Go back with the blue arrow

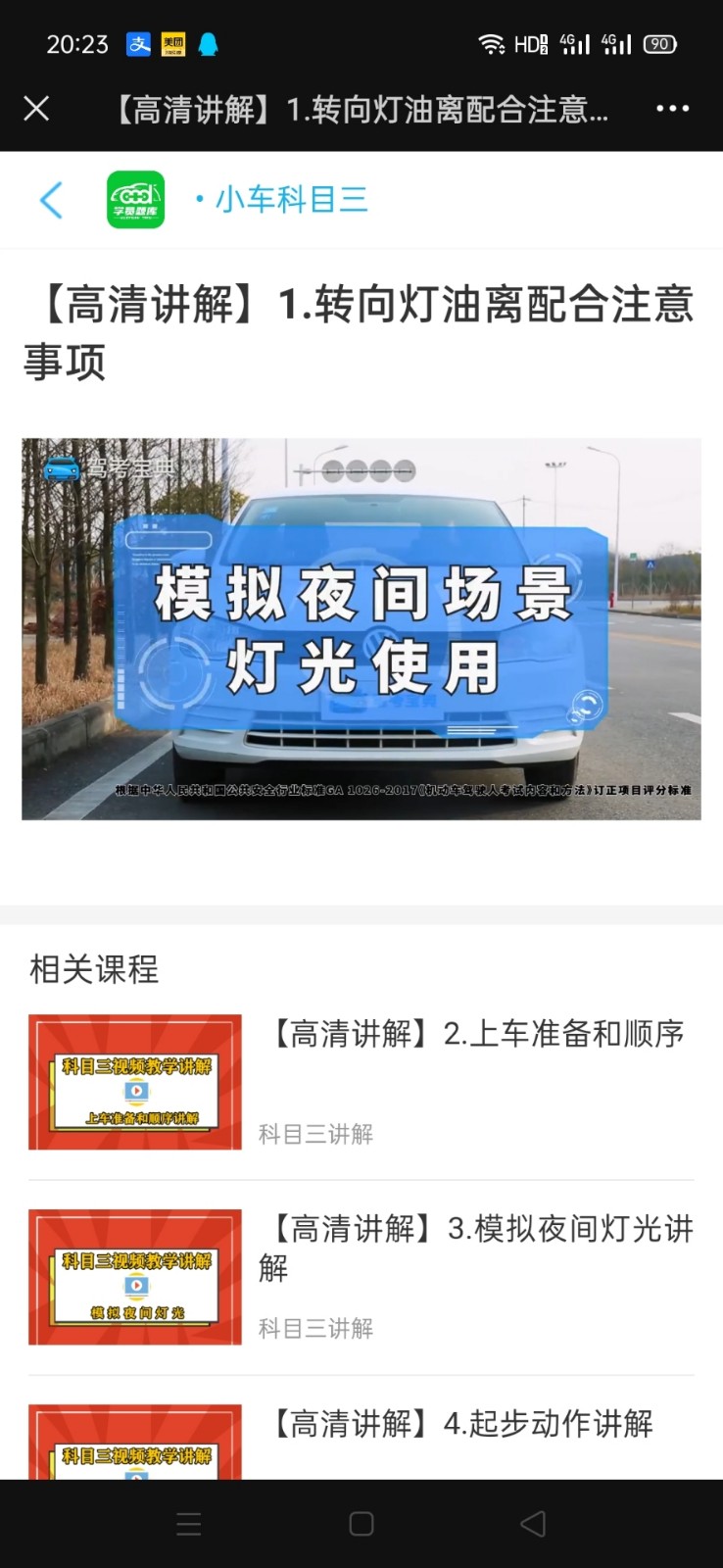click(x=51, y=200)
